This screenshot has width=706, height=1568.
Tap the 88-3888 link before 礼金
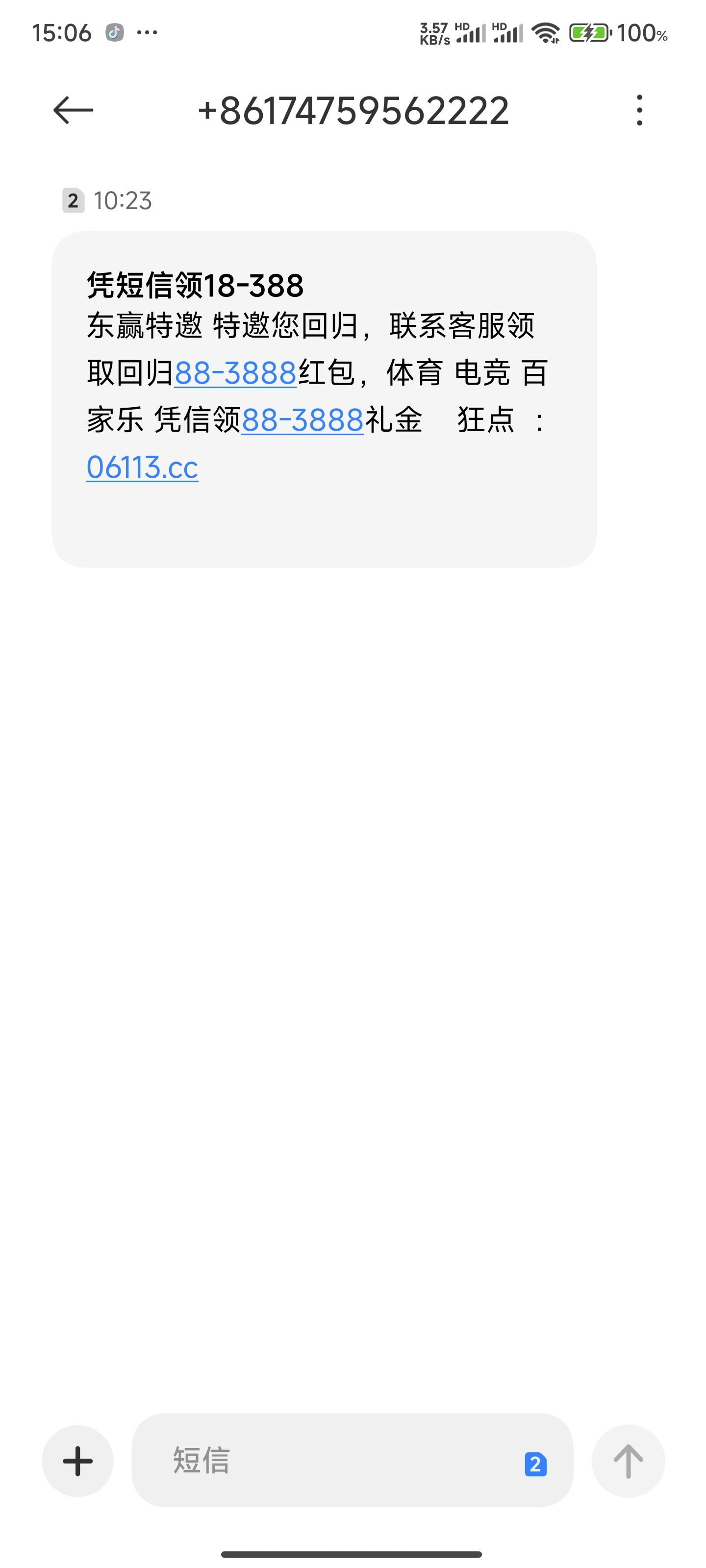coord(303,420)
